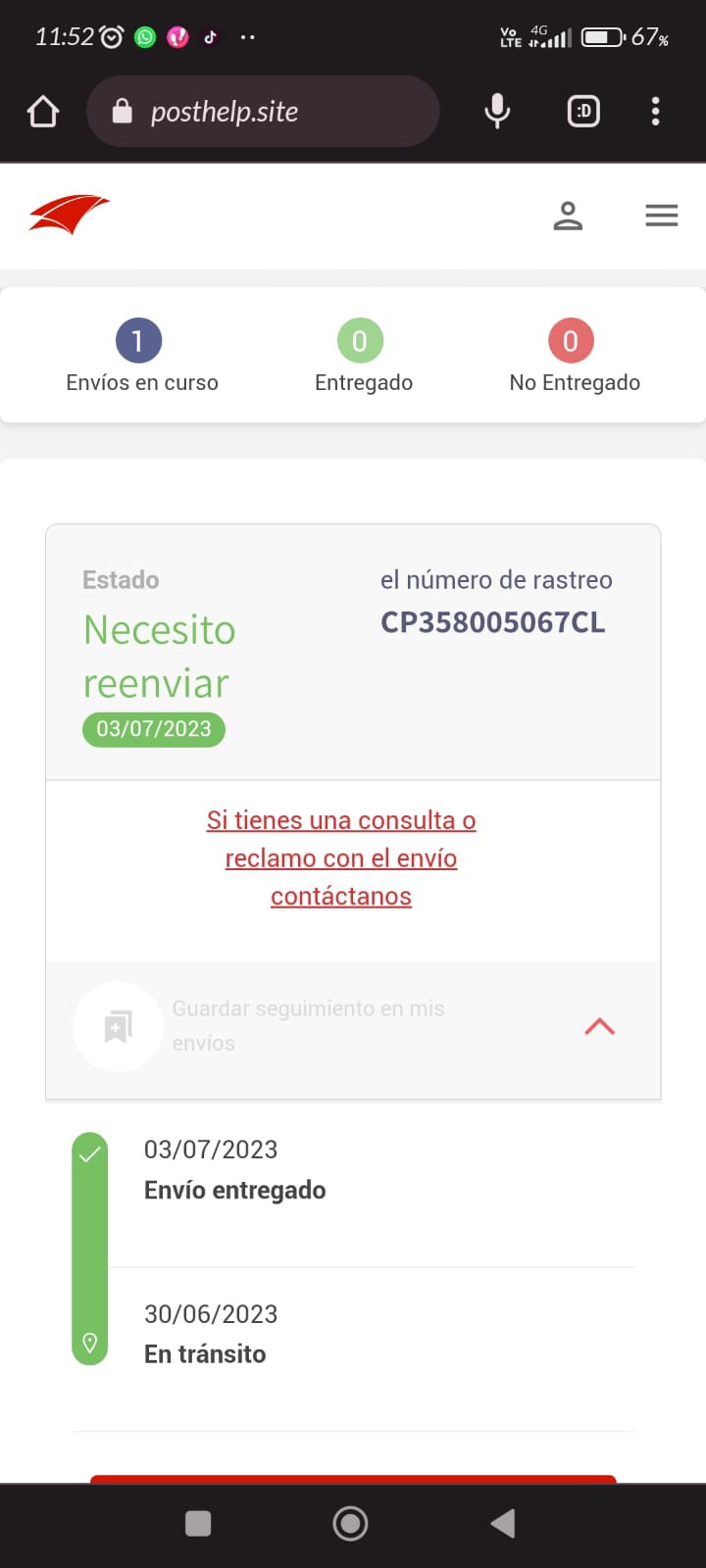Image resolution: width=706 pixels, height=1568 pixels.
Task: Collapse the tracking details chevron
Action: coord(599,1026)
